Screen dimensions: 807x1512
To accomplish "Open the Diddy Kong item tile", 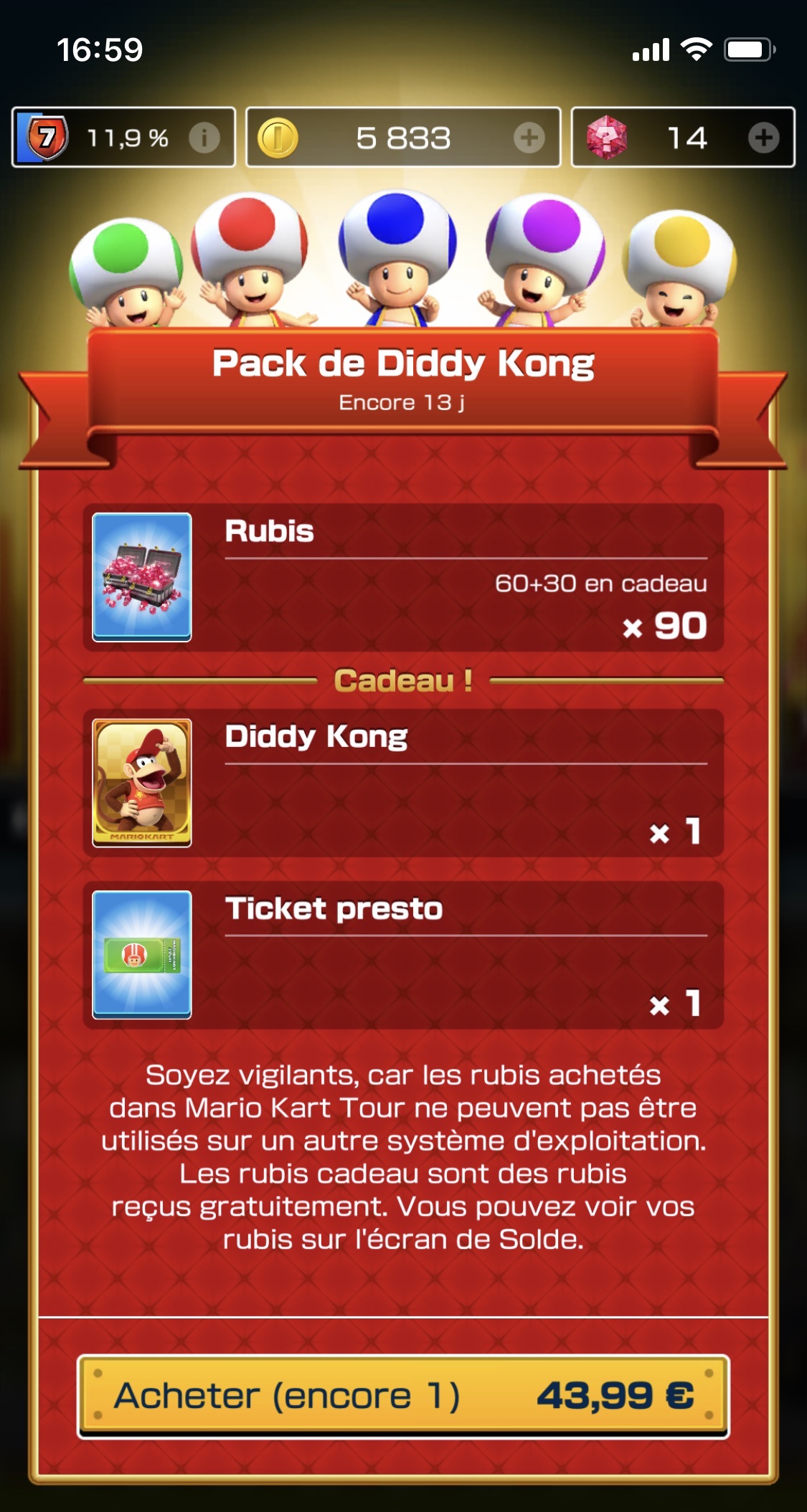I will [x=142, y=783].
